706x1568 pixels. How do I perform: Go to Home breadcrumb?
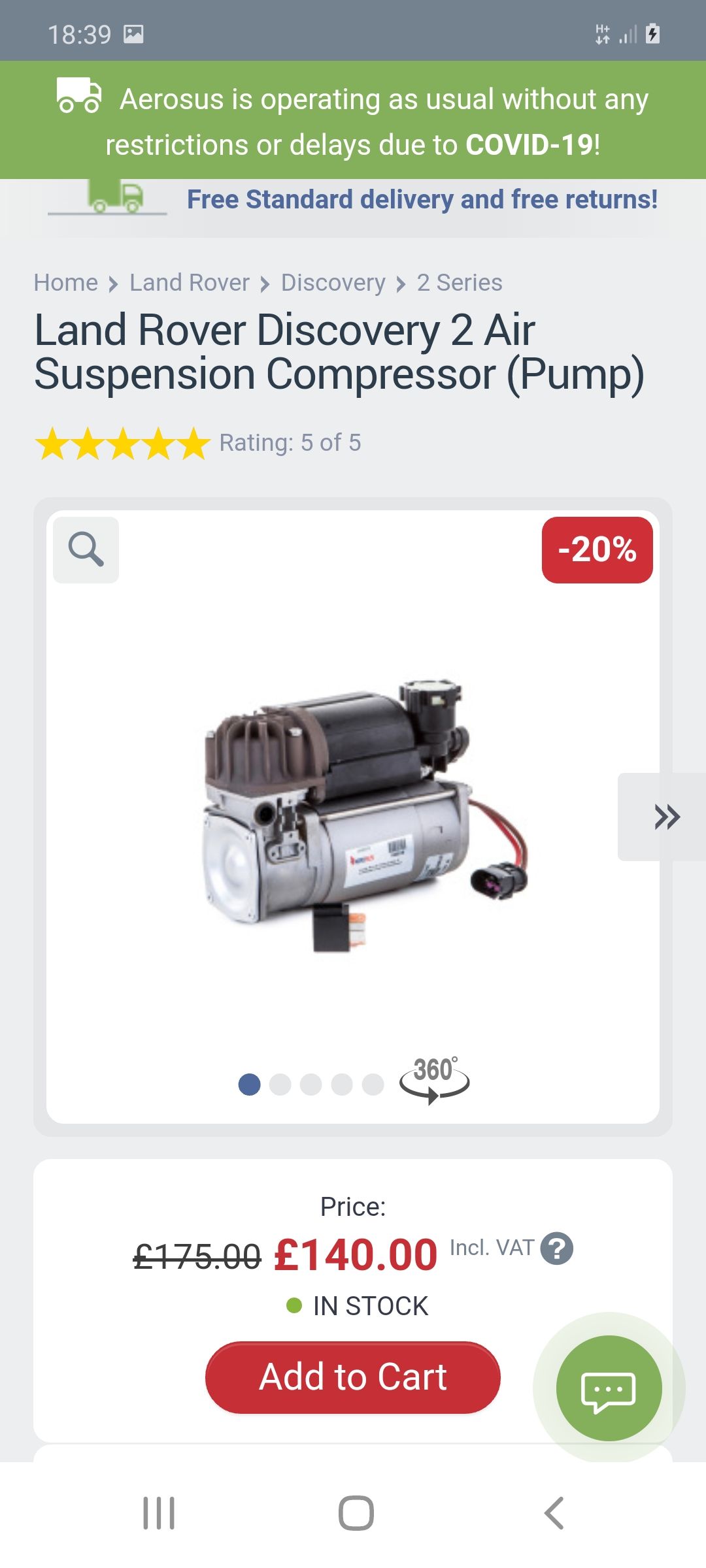[x=66, y=283]
